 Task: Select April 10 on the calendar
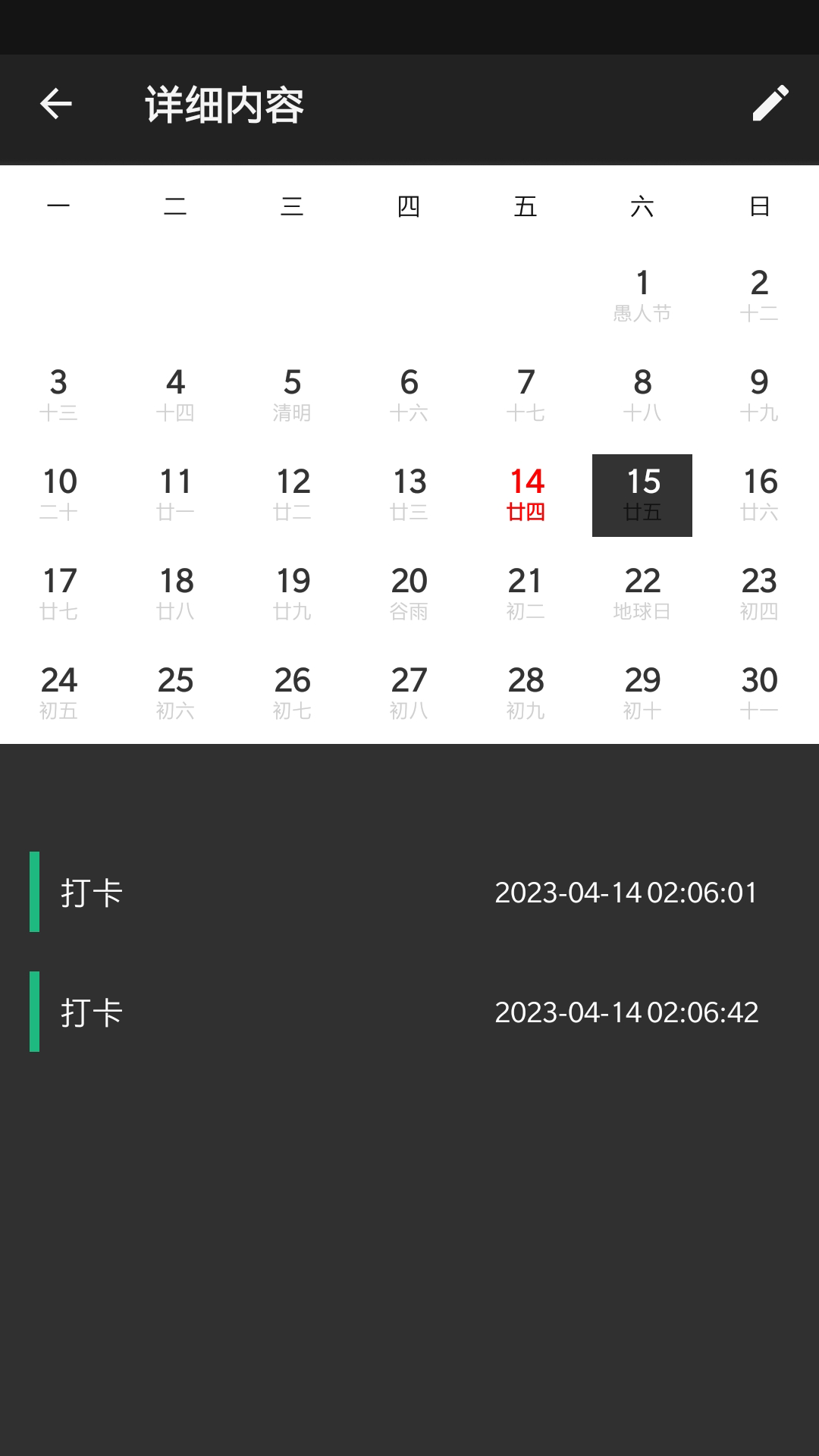tap(58, 494)
